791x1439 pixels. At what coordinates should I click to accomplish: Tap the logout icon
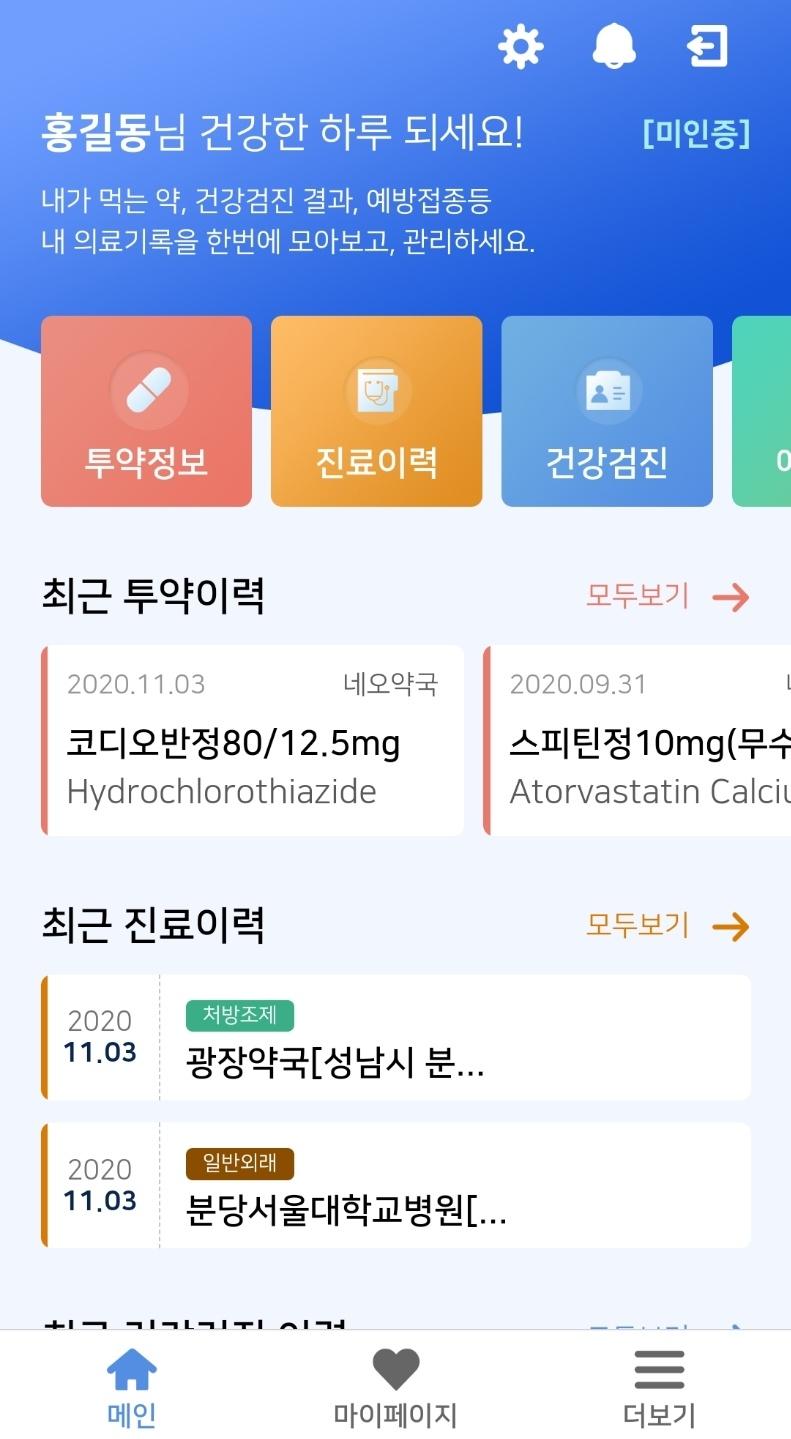[x=707, y=46]
